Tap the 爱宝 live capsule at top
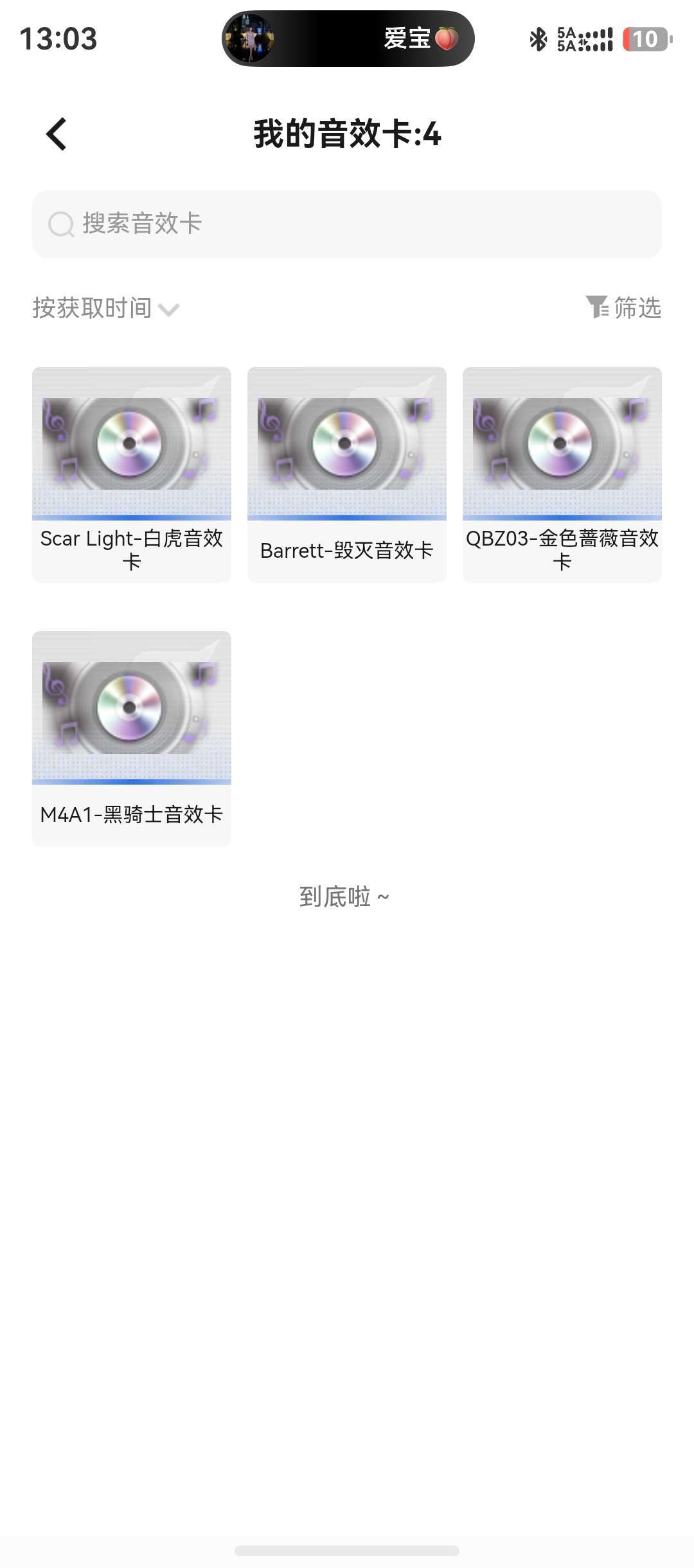The height and width of the screenshot is (1568, 694). (x=348, y=39)
